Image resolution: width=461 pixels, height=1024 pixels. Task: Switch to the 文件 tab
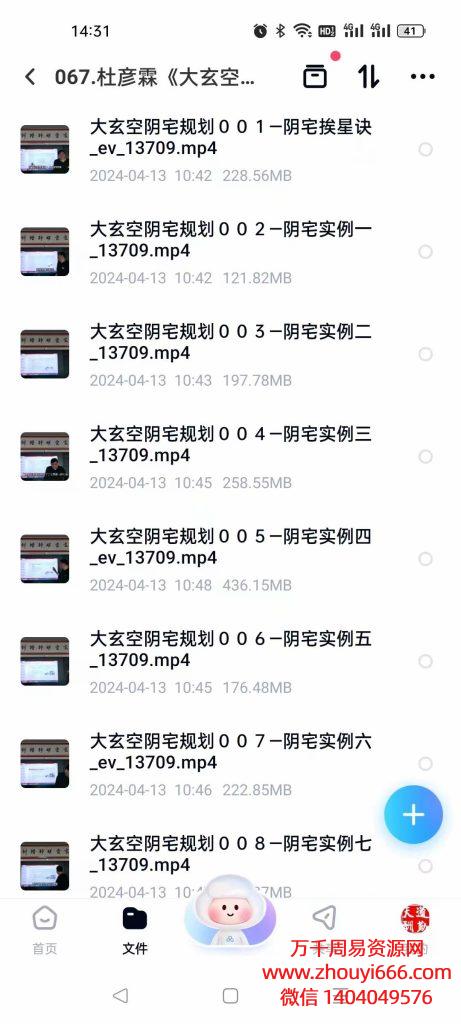[135, 930]
